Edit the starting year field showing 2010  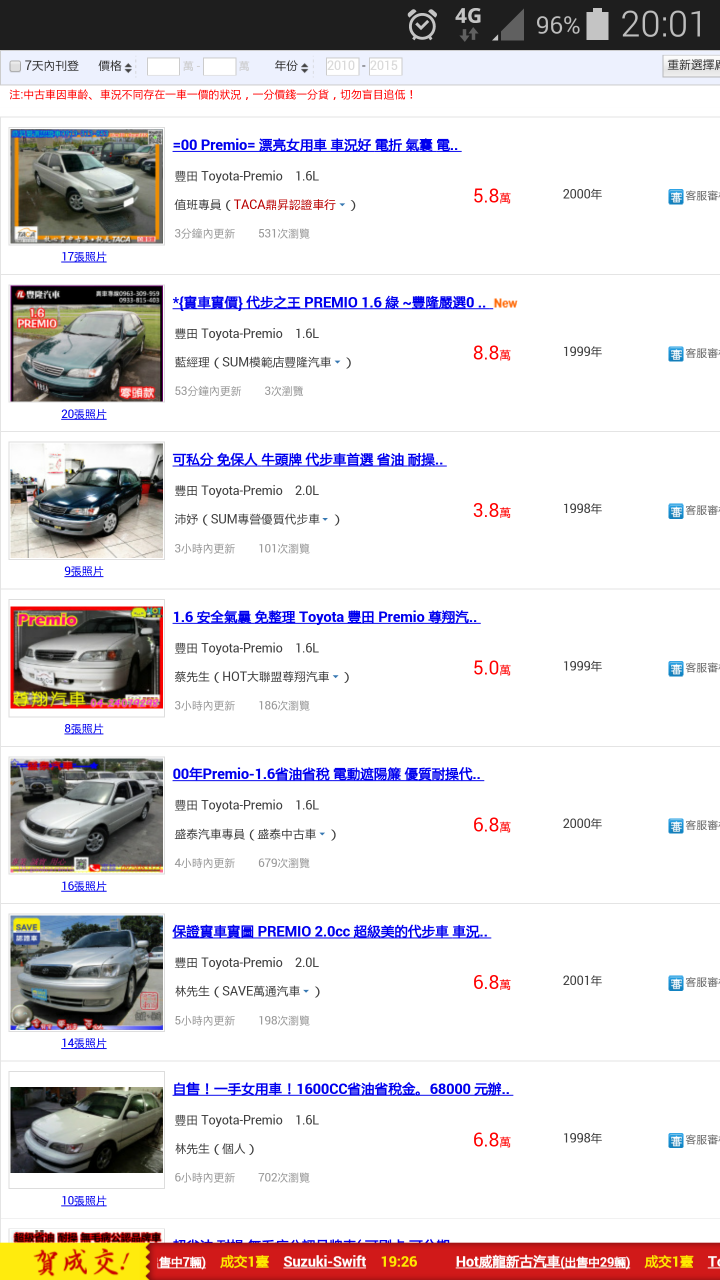pyautogui.click(x=342, y=66)
